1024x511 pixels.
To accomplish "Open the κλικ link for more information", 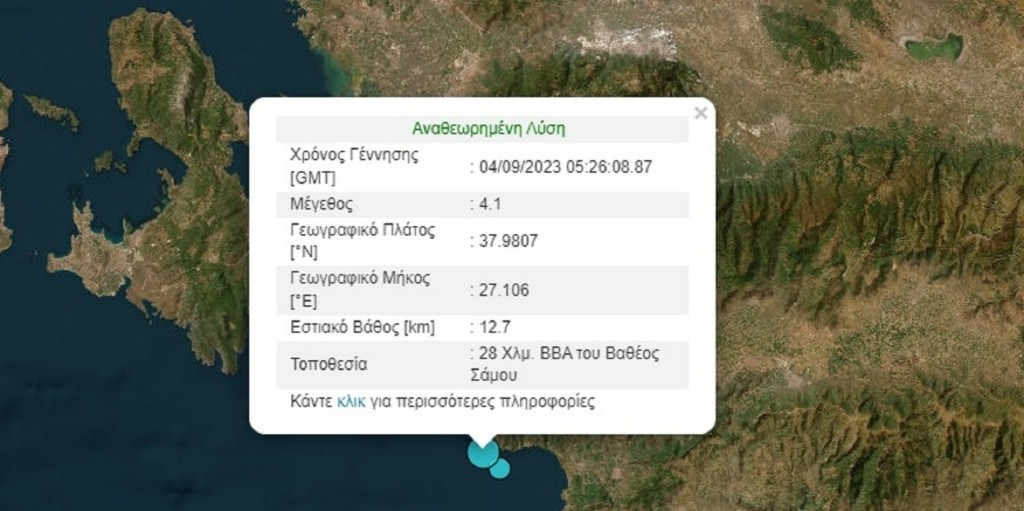I will [351, 402].
